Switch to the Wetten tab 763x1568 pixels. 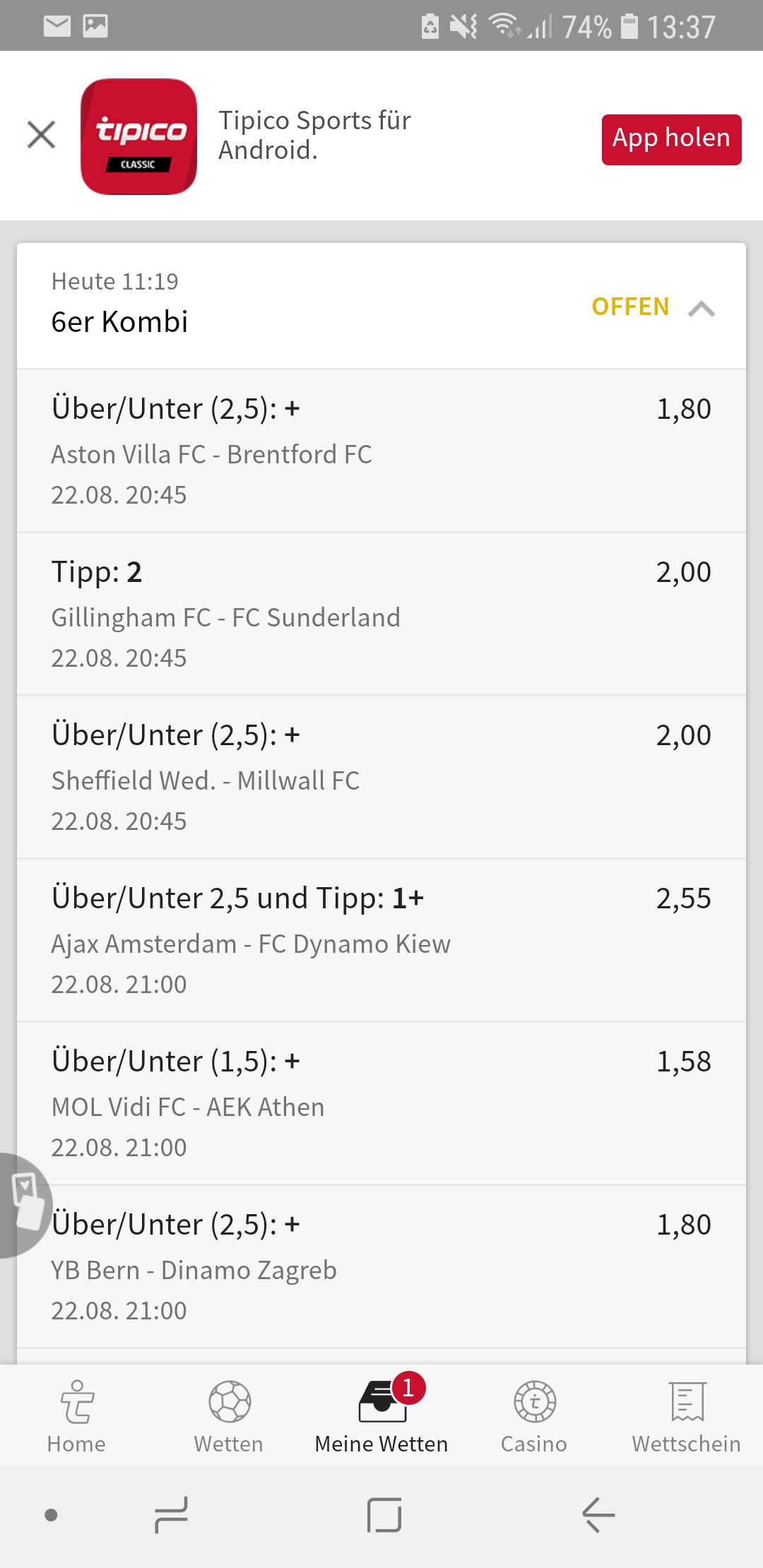tap(229, 1415)
